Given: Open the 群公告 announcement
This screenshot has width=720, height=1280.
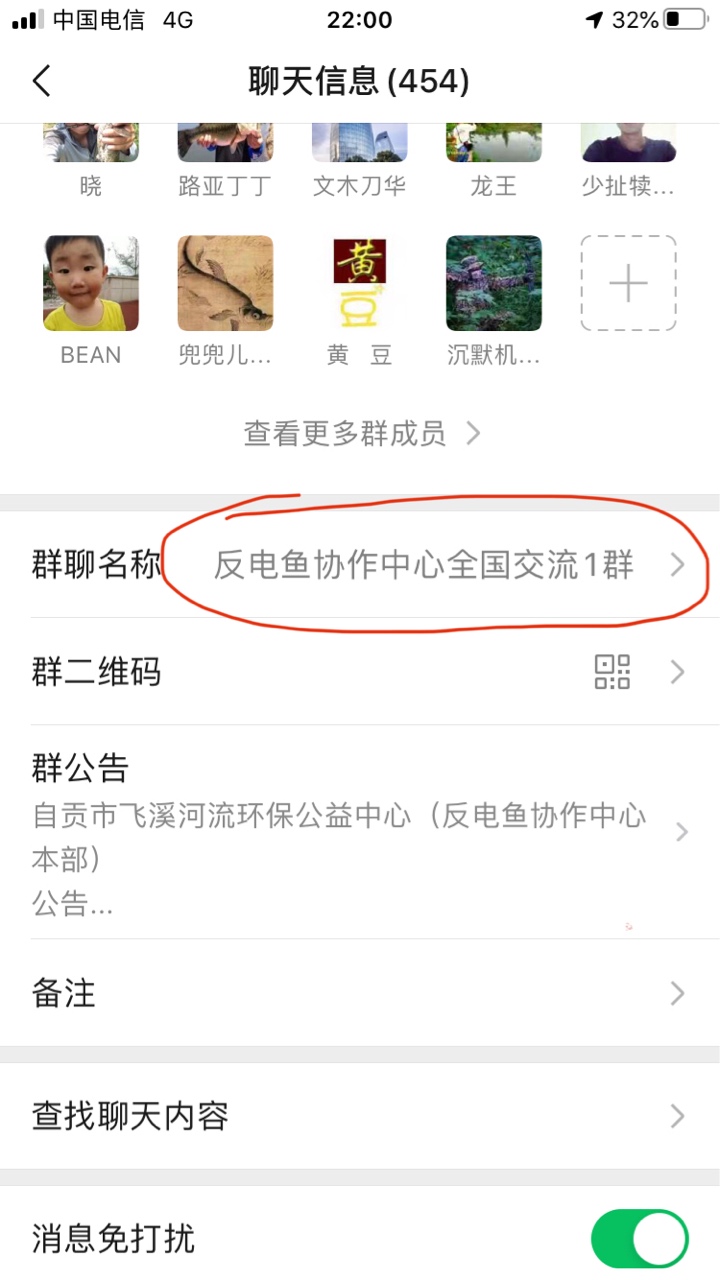Looking at the screenshot, I should pyautogui.click(x=360, y=832).
